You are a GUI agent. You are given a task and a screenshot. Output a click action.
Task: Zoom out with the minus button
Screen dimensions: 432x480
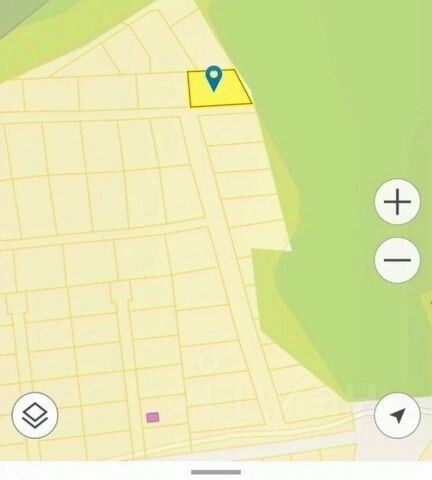click(x=397, y=260)
